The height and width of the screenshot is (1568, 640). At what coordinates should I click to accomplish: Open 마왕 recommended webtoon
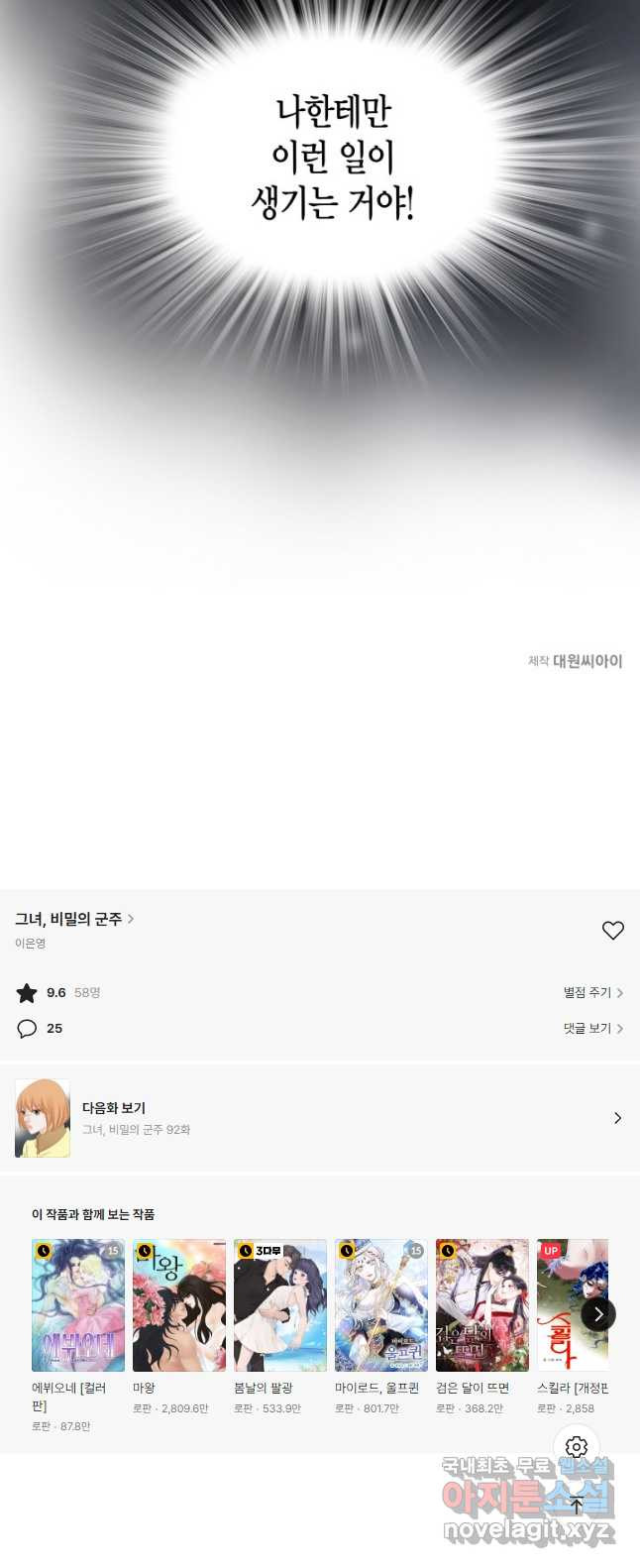179,1304
